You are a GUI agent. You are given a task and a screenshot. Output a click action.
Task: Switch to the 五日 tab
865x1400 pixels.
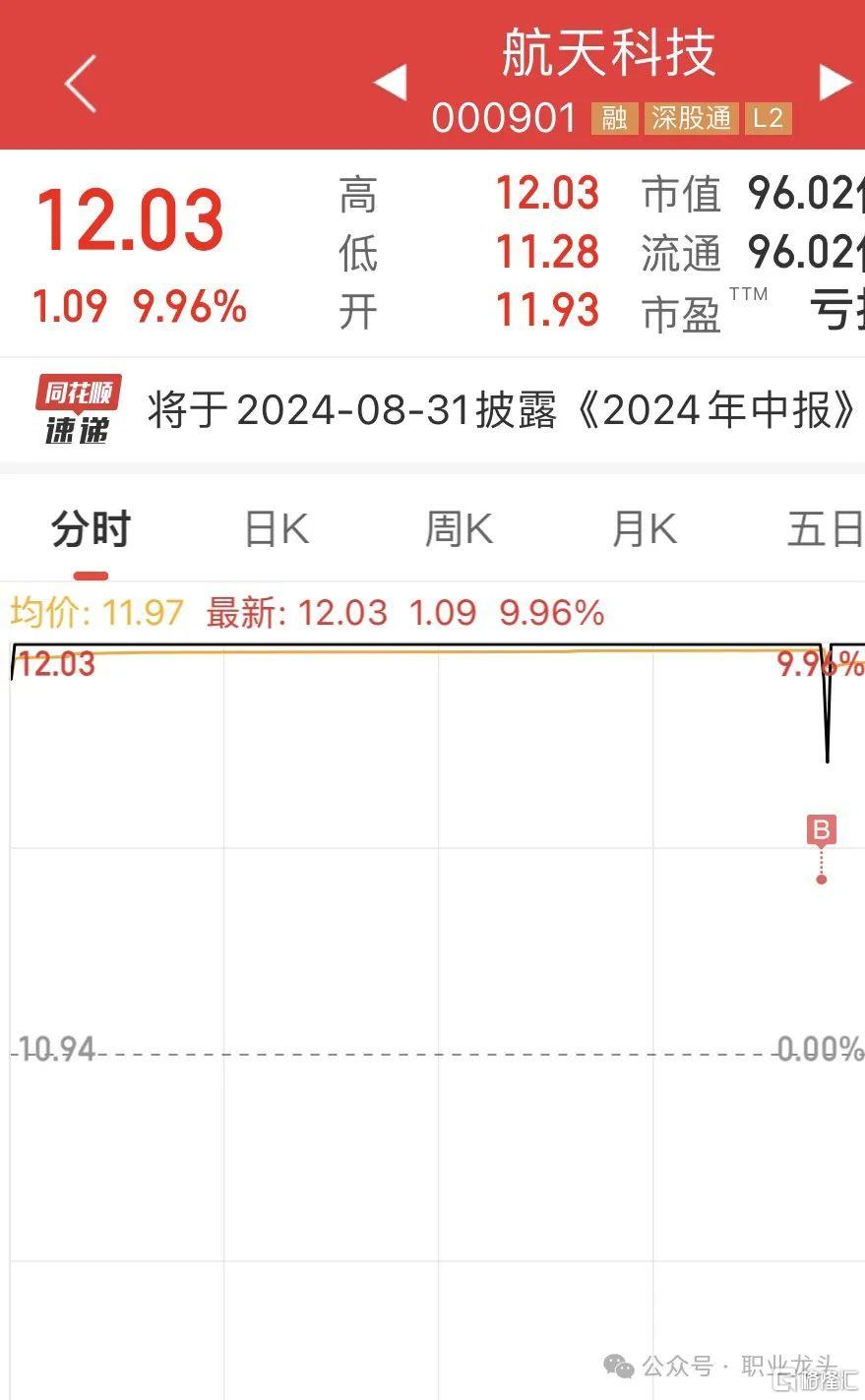click(825, 530)
